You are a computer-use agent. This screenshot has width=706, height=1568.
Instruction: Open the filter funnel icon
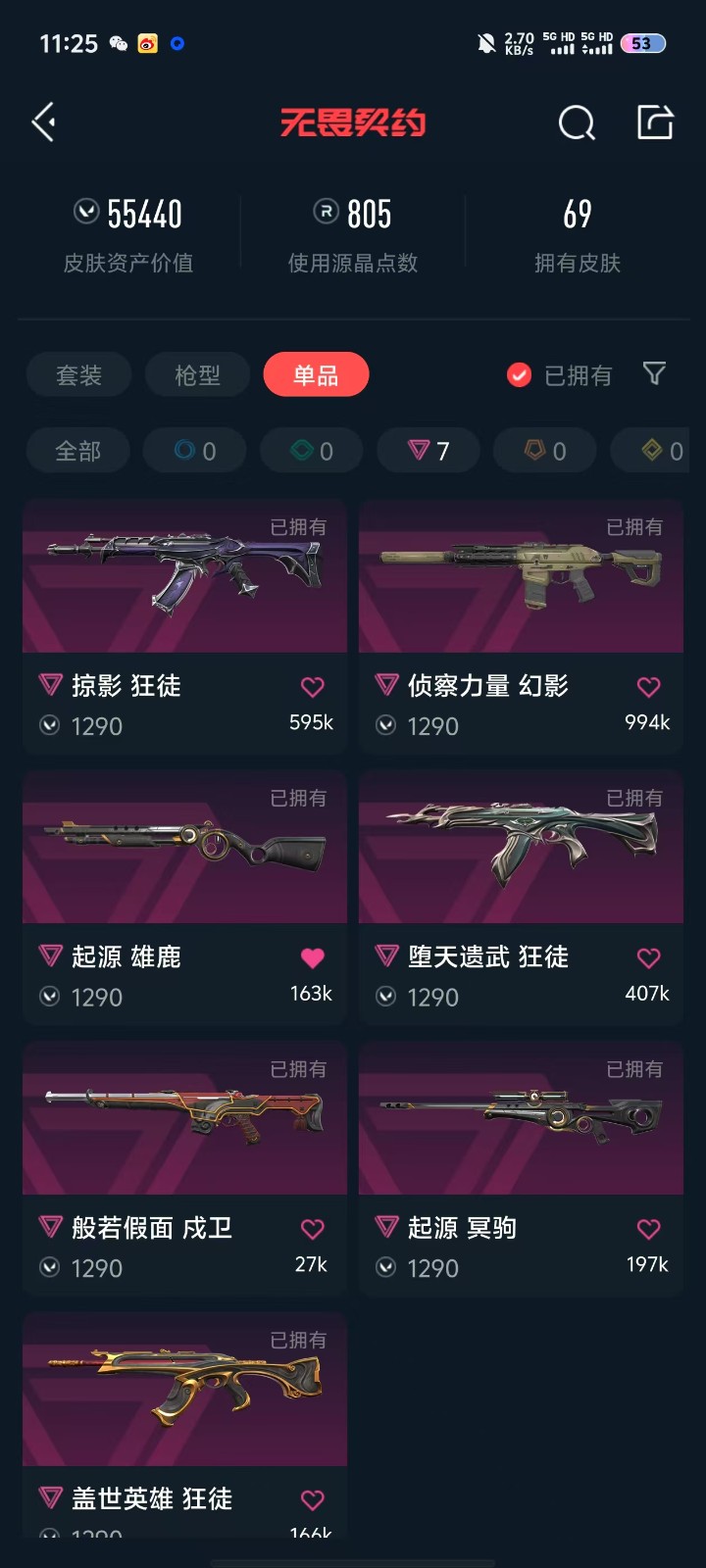click(x=654, y=373)
